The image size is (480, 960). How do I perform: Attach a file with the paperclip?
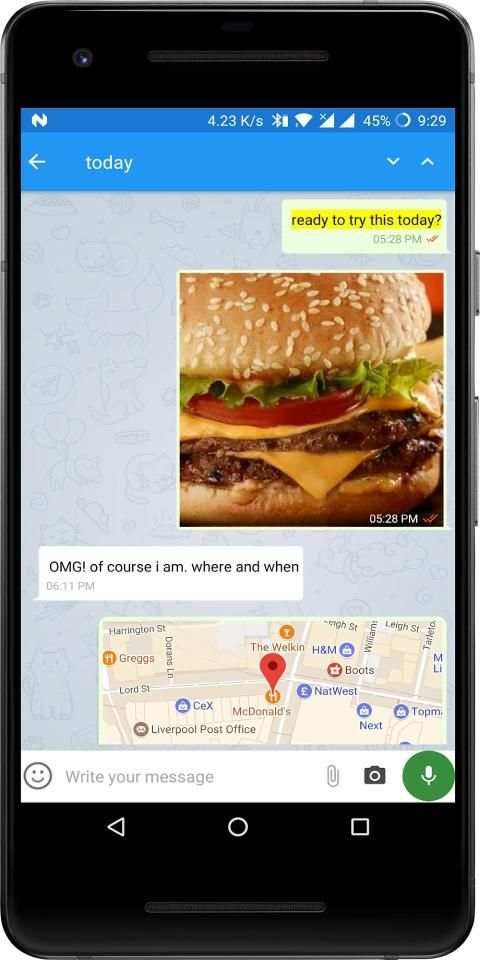[x=332, y=776]
